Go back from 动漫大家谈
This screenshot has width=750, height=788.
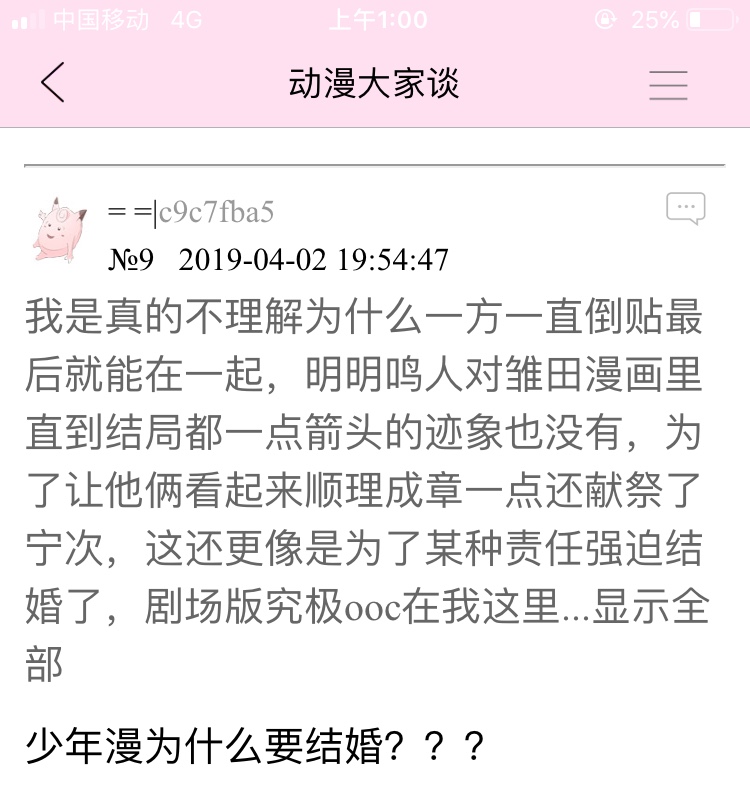pyautogui.click(x=53, y=83)
